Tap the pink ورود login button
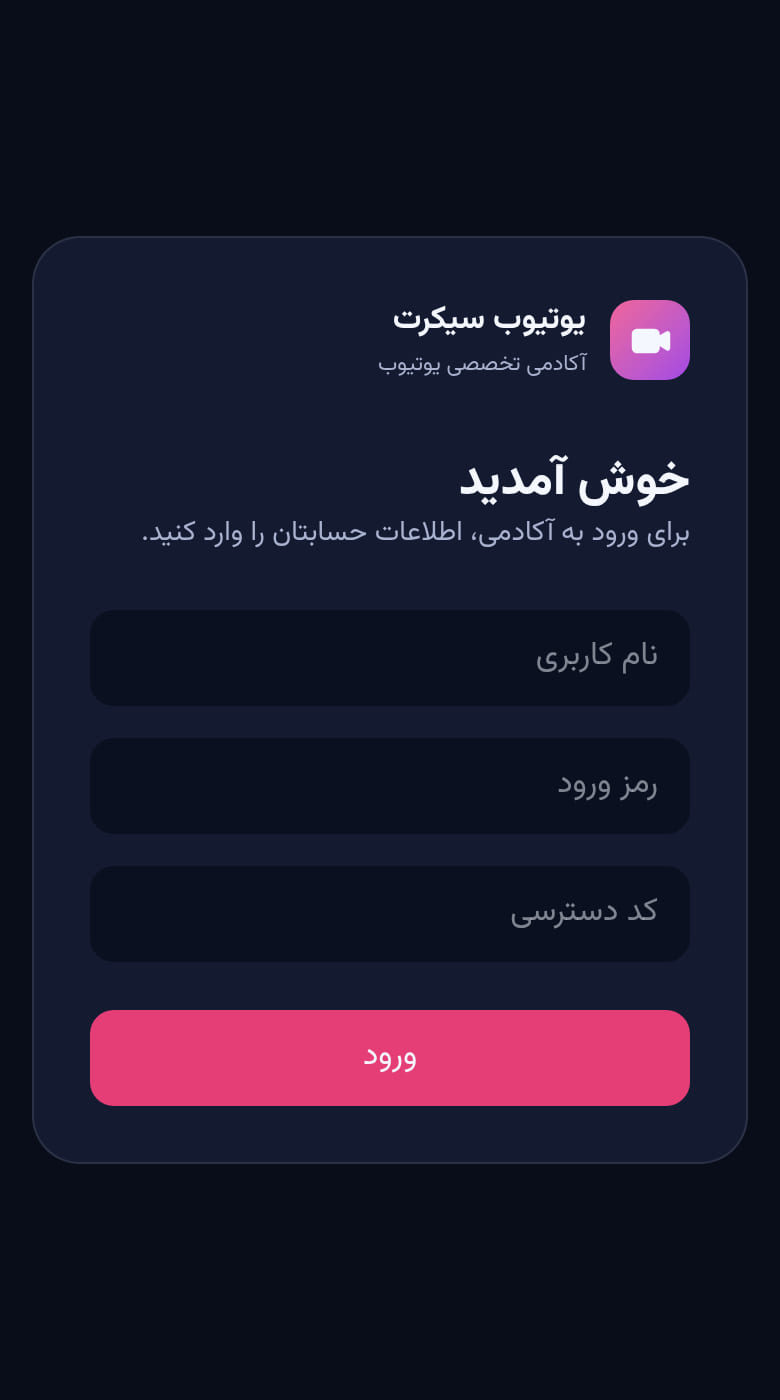780x1400 pixels. [390, 1058]
